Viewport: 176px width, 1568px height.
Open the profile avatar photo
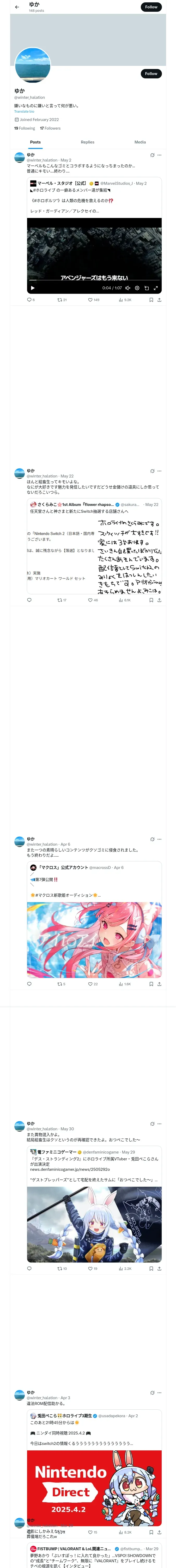tap(32, 65)
